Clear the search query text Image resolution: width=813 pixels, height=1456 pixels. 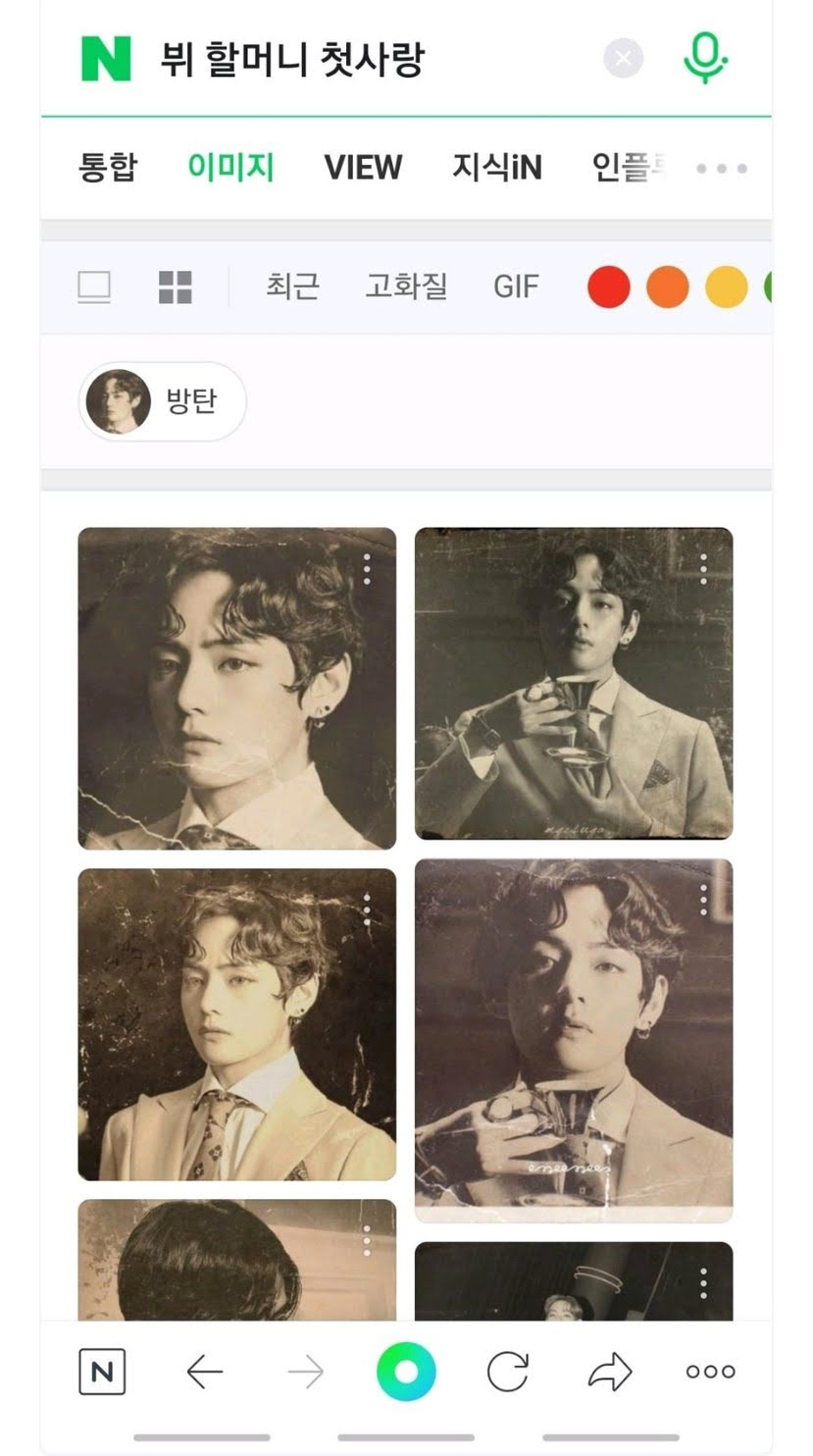click(x=623, y=59)
